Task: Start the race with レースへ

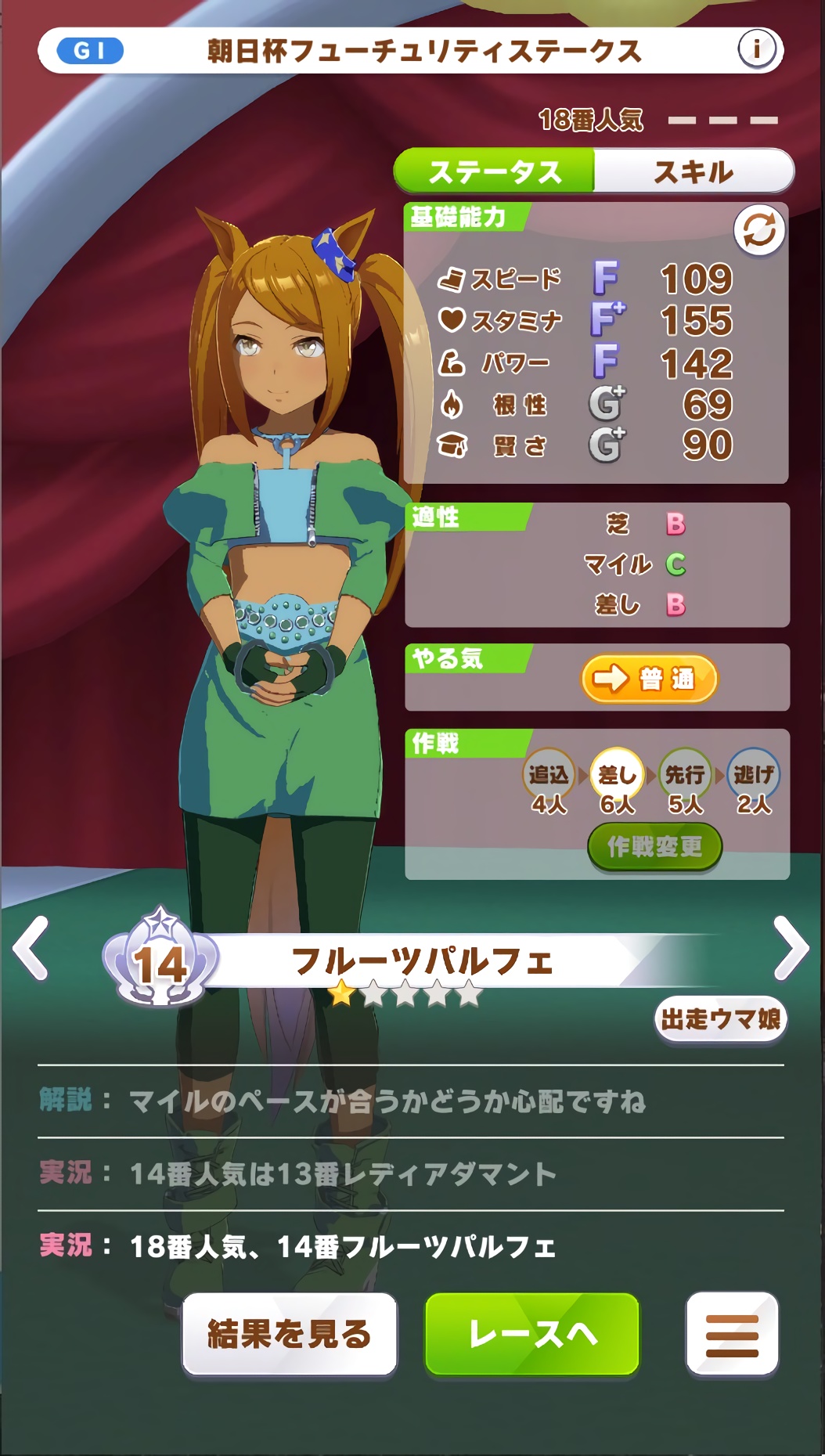Action: pyautogui.click(x=532, y=1333)
